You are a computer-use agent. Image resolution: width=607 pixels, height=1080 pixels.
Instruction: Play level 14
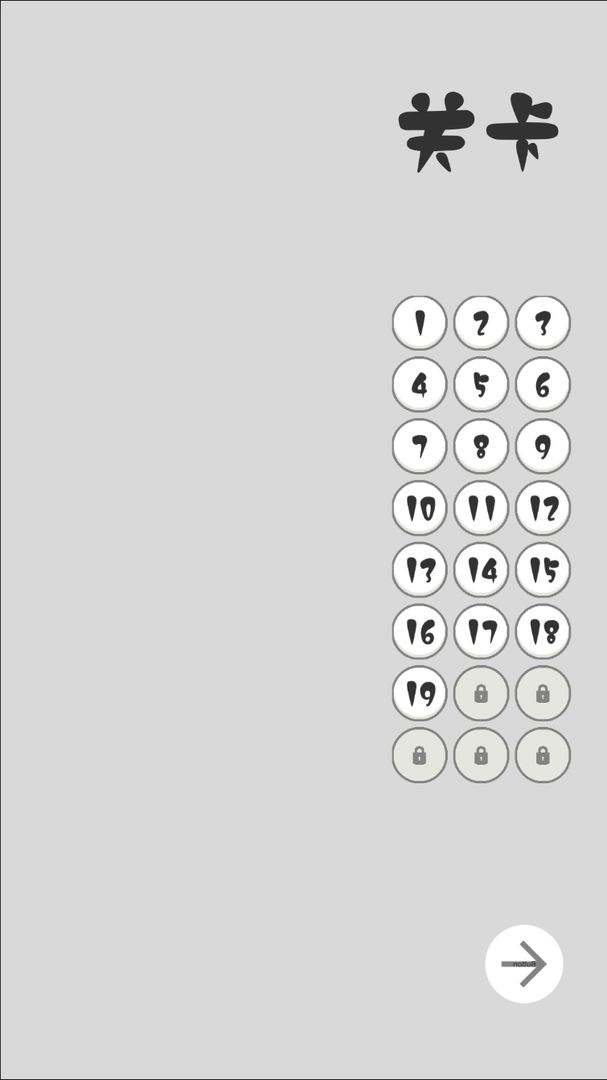[x=481, y=570]
